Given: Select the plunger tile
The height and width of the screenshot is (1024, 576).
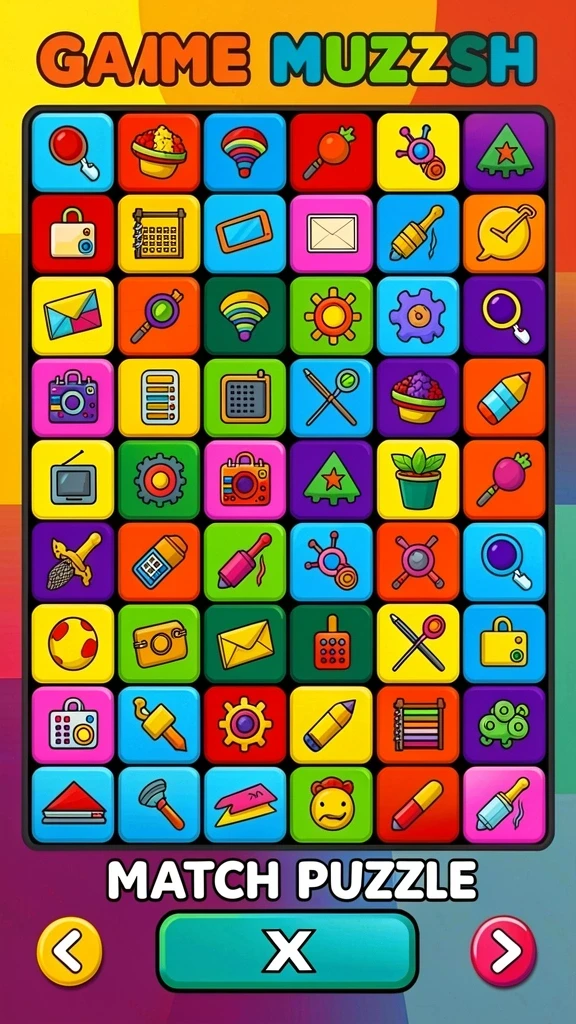Looking at the screenshot, I should click(x=159, y=804).
